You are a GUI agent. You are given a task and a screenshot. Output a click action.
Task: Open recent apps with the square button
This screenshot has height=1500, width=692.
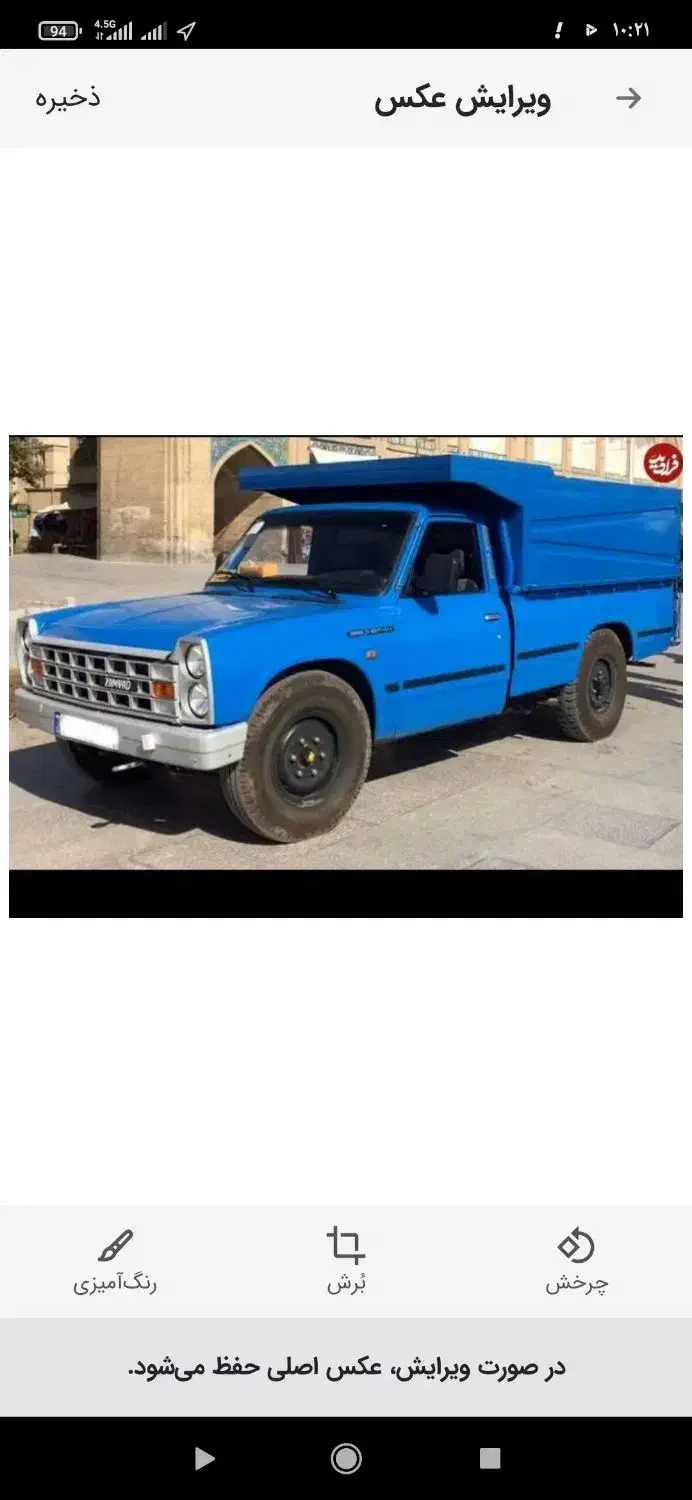[x=489, y=1459]
